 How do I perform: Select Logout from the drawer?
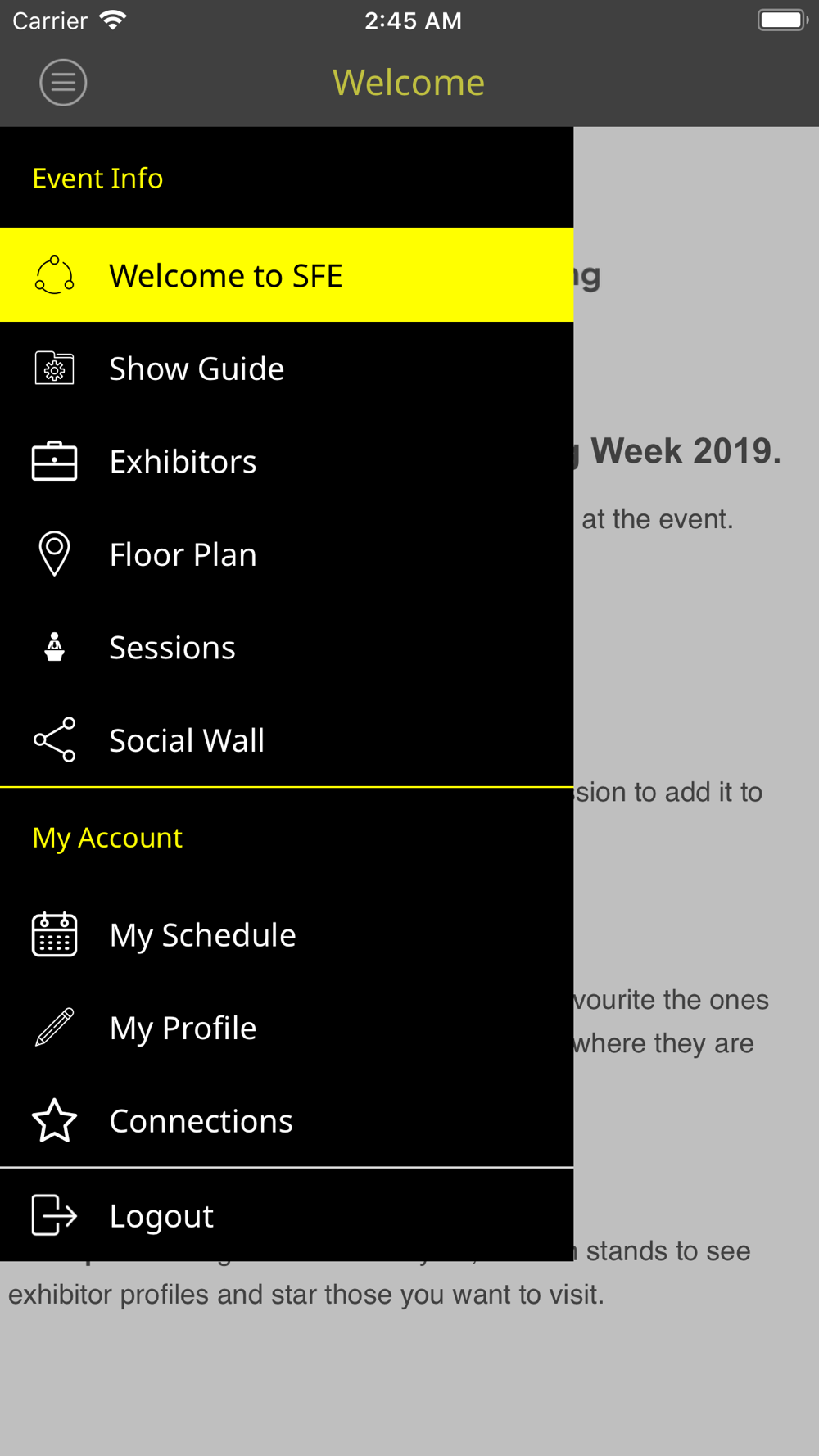(x=161, y=1216)
